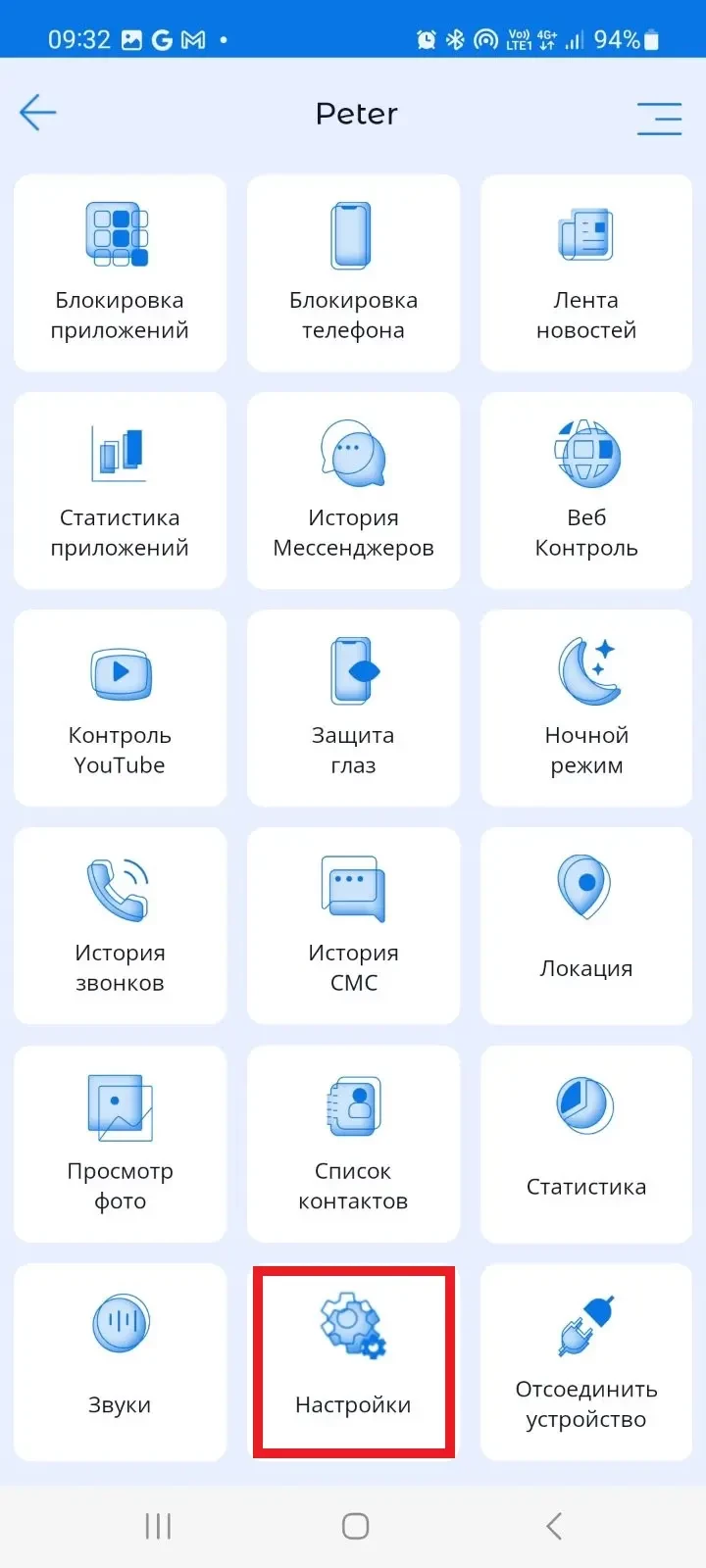Image resolution: width=706 pixels, height=1568 pixels.
Task: Open Ночной режим
Action: (x=586, y=709)
